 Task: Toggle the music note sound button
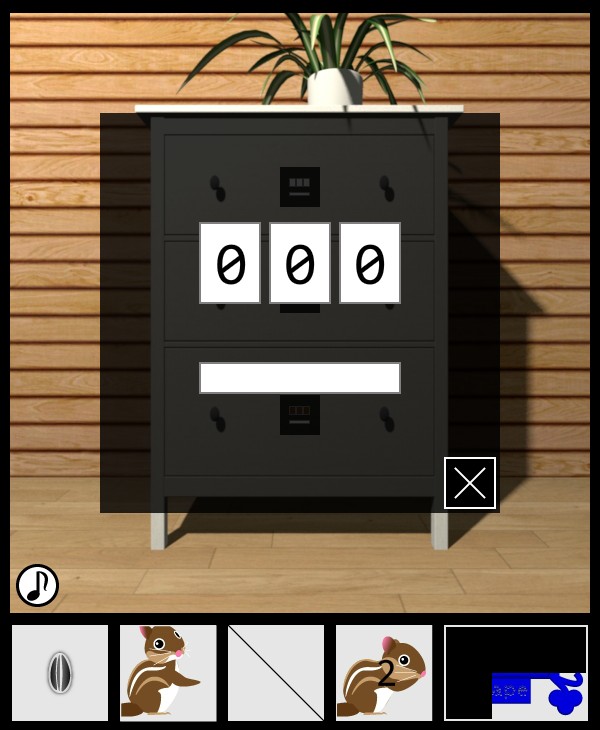(x=37, y=585)
